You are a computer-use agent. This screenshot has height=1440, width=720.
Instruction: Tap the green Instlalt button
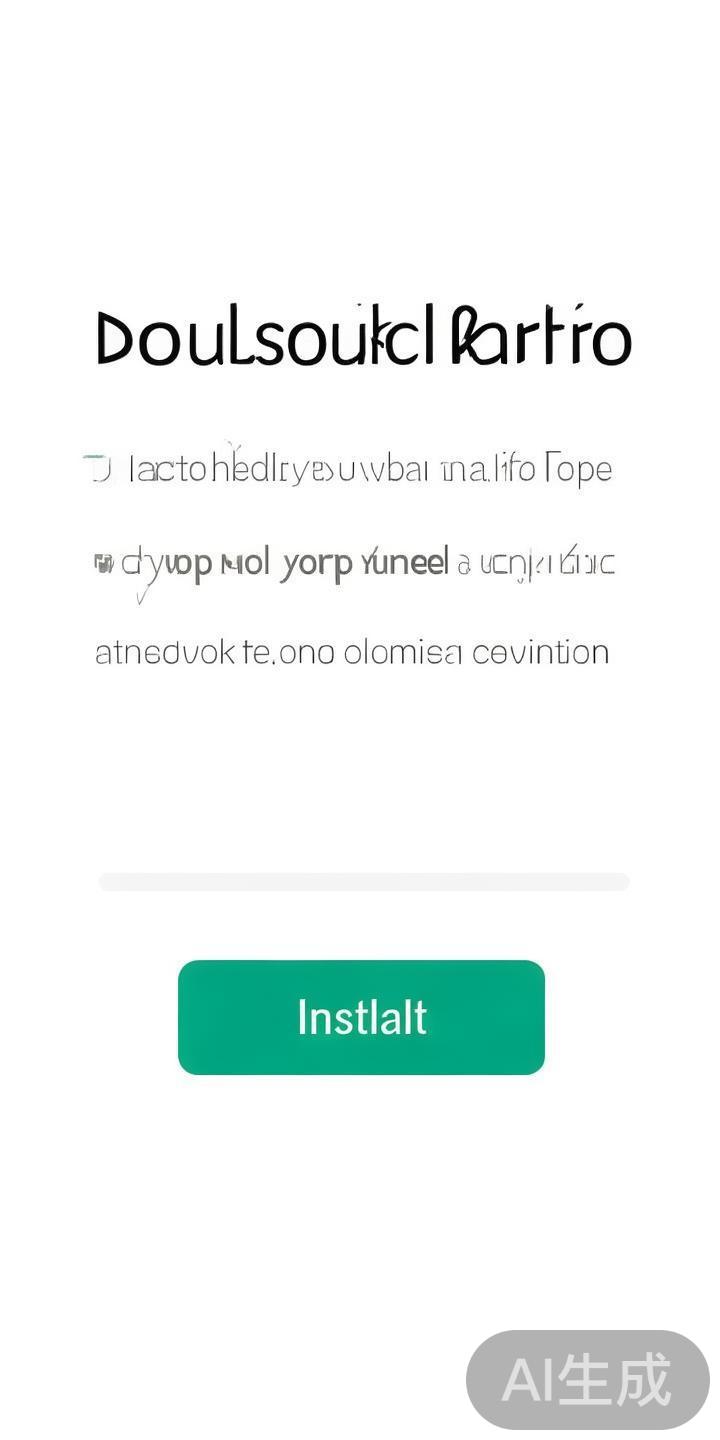point(361,1017)
